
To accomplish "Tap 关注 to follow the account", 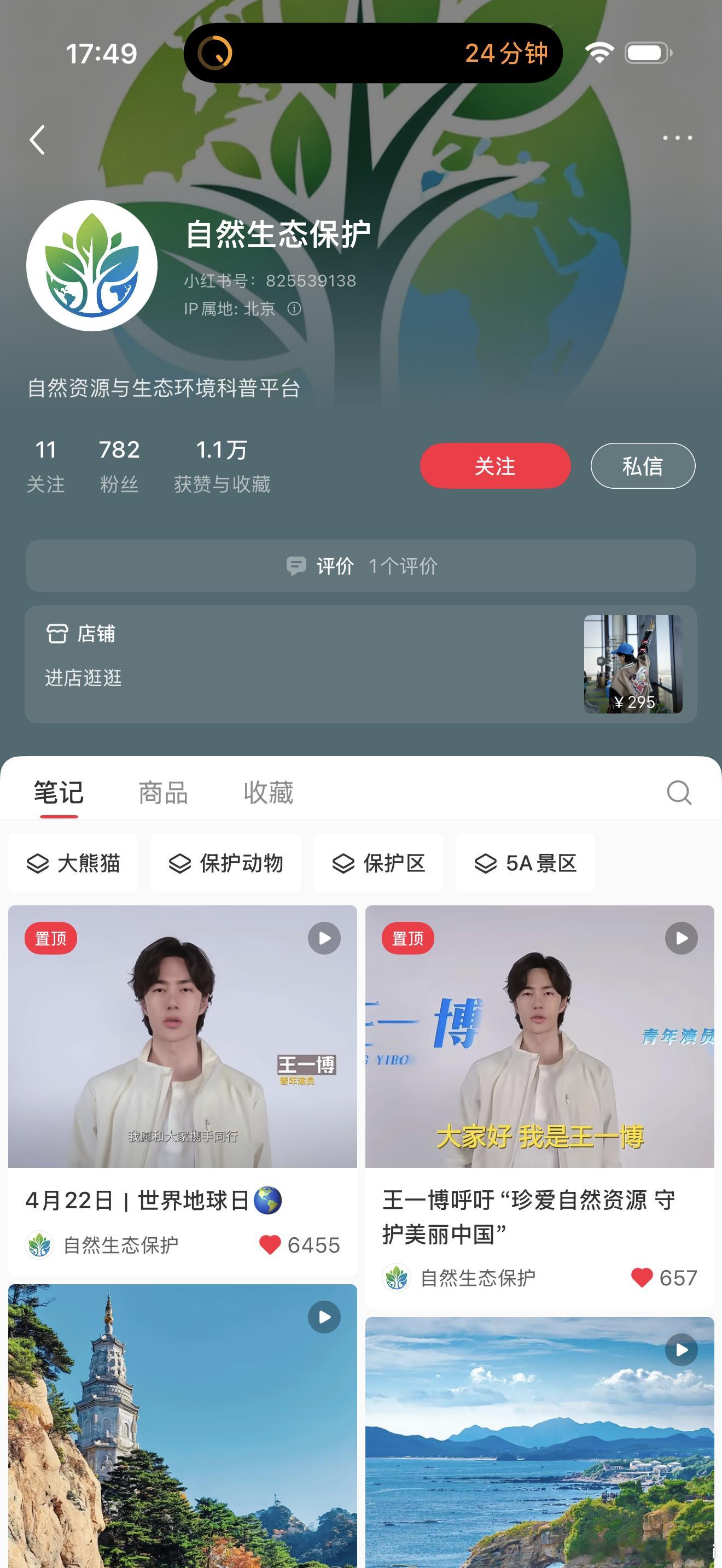I will click(494, 466).
